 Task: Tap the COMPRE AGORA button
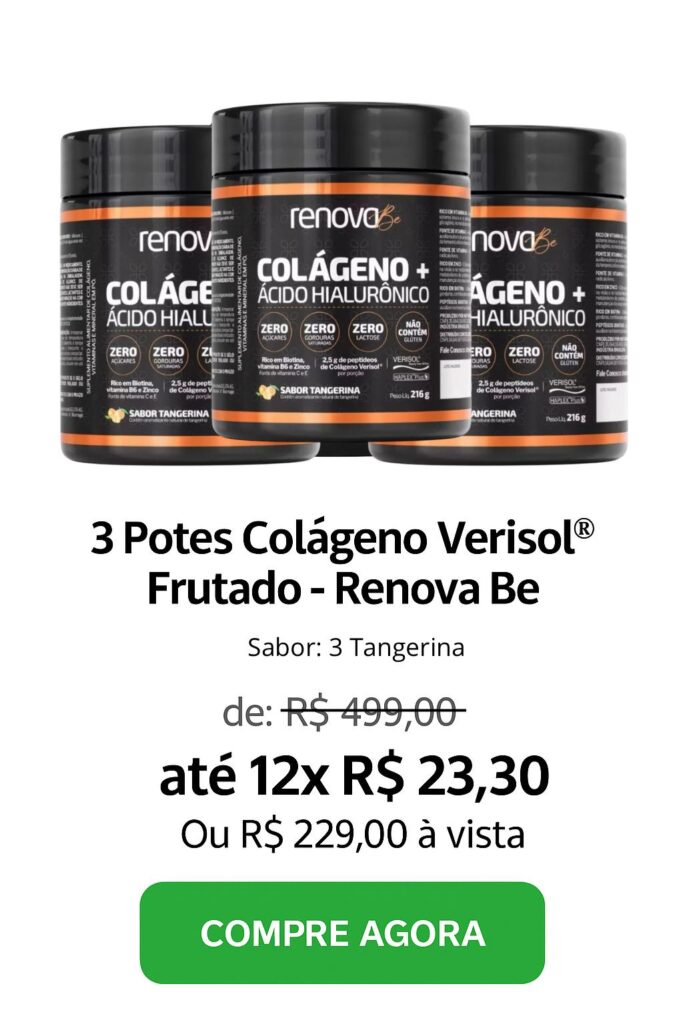click(342, 932)
